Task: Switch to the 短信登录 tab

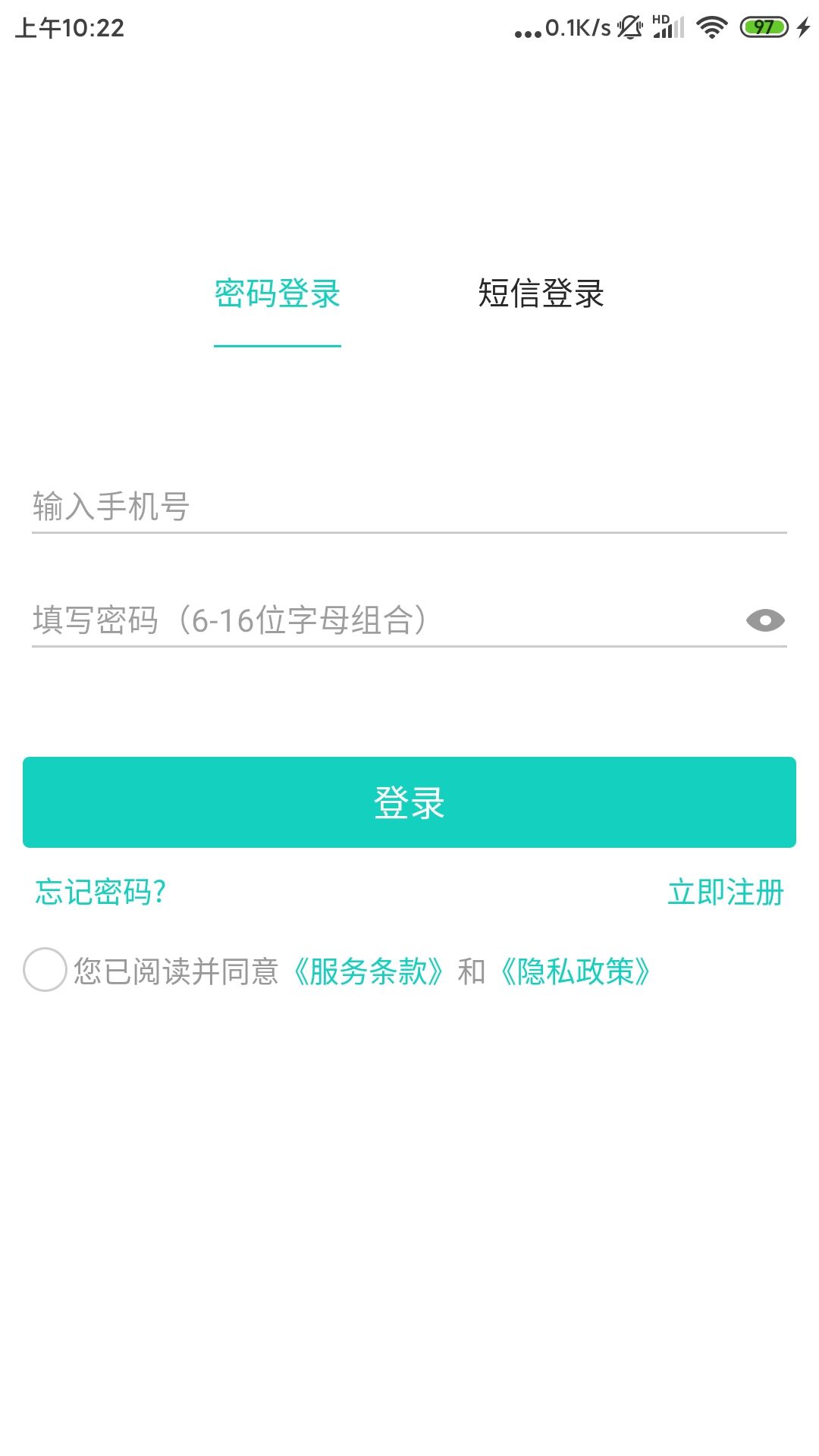Action: (541, 295)
